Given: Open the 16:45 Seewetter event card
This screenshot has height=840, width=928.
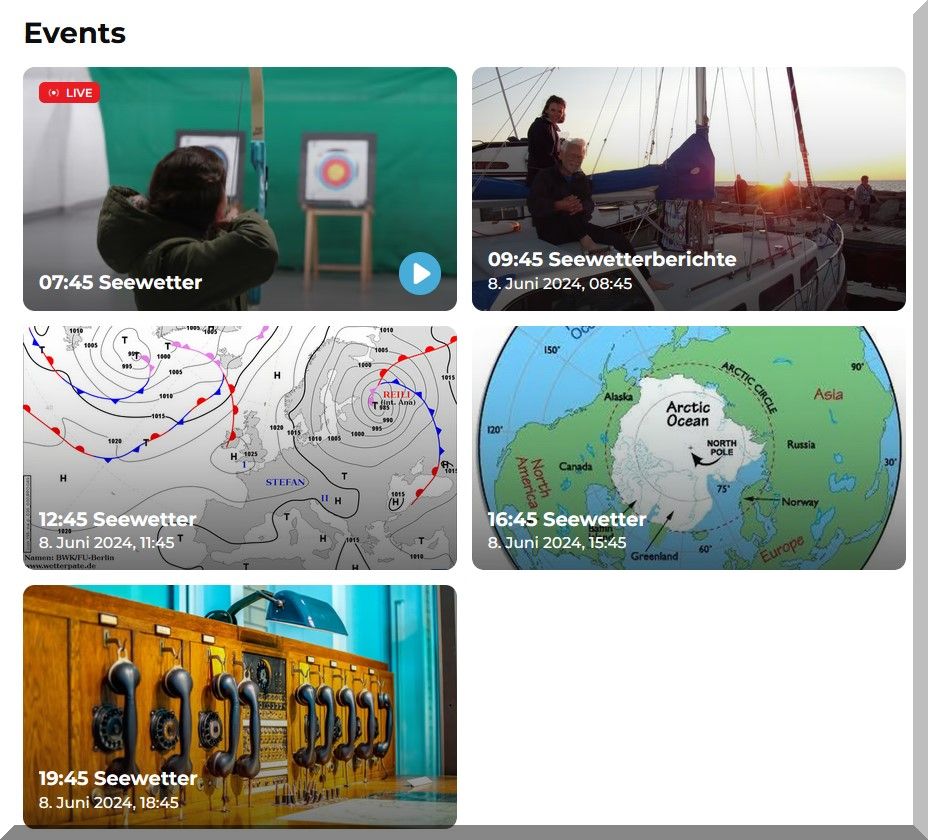Looking at the screenshot, I should pyautogui.click(x=688, y=448).
